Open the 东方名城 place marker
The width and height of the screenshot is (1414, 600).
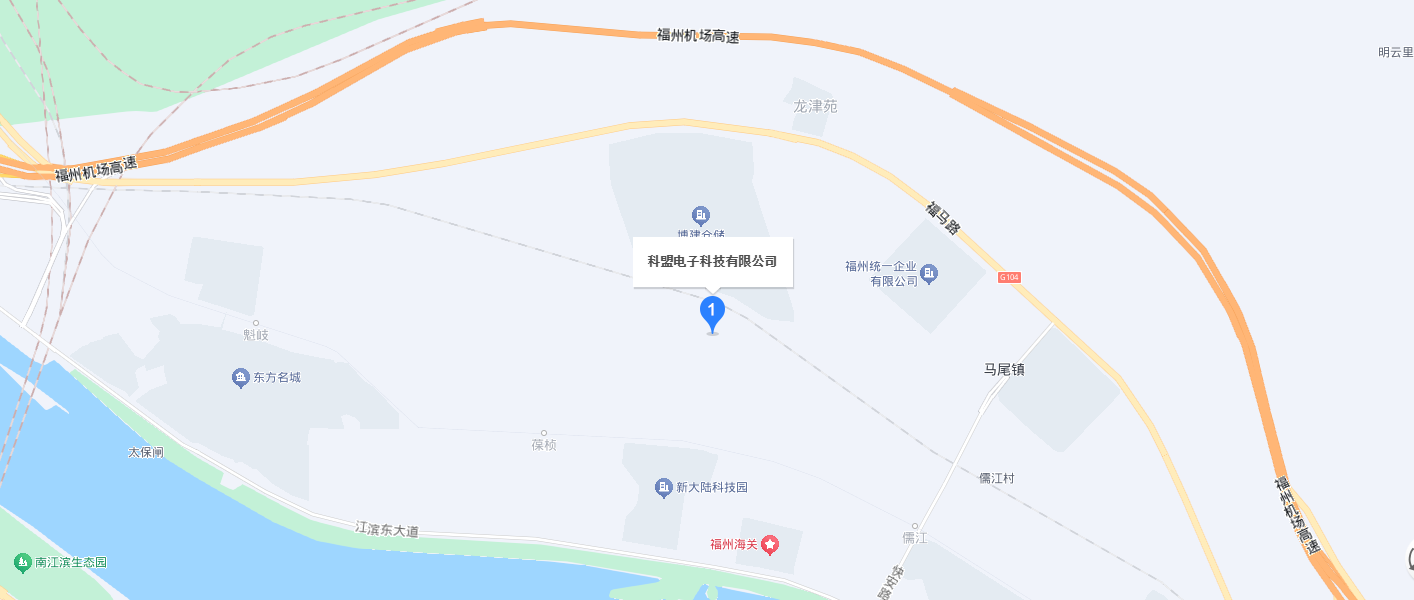(240, 378)
